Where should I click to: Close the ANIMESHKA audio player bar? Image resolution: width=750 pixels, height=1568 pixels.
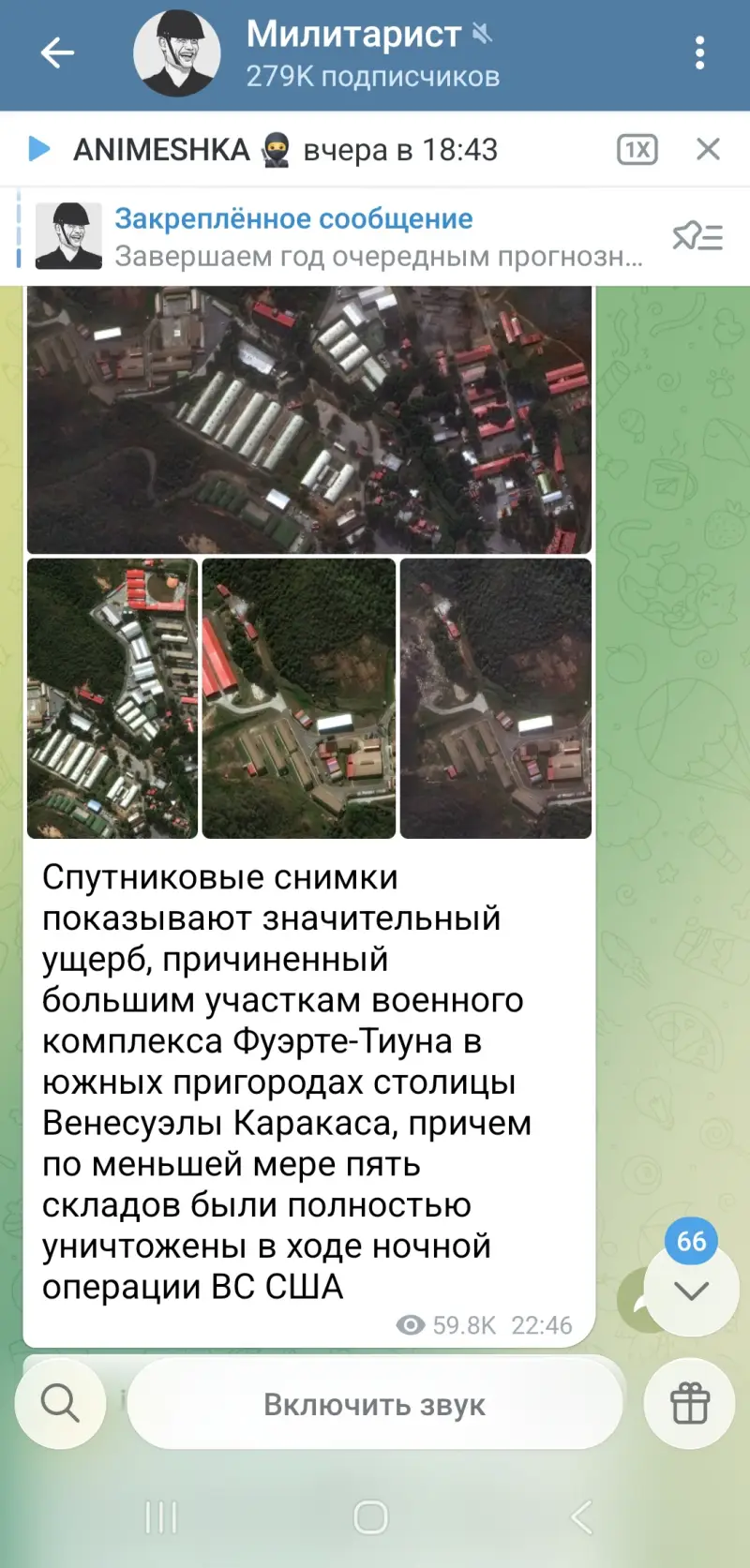tap(708, 149)
